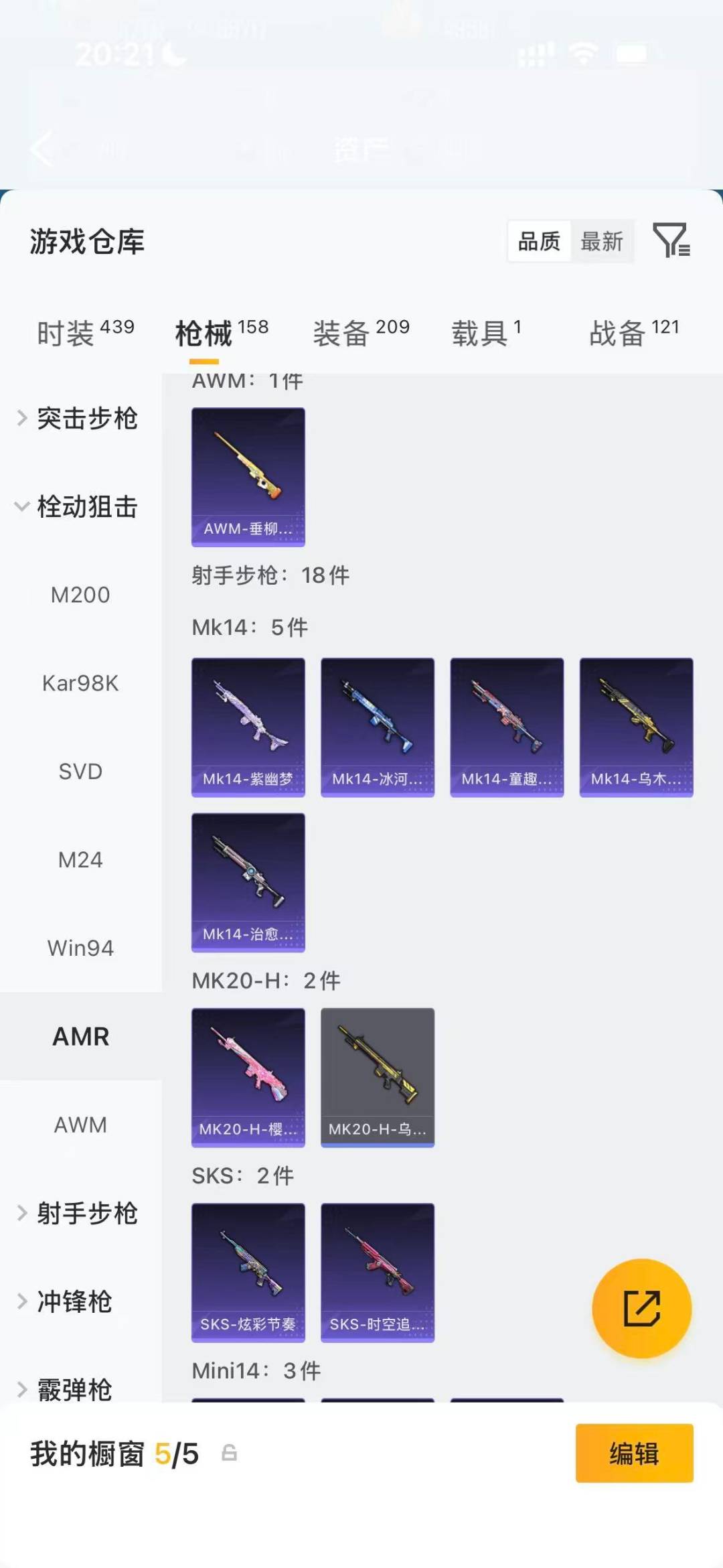Click the 编辑 button
Screen dimensions: 723x1568
pyautogui.click(x=634, y=1453)
